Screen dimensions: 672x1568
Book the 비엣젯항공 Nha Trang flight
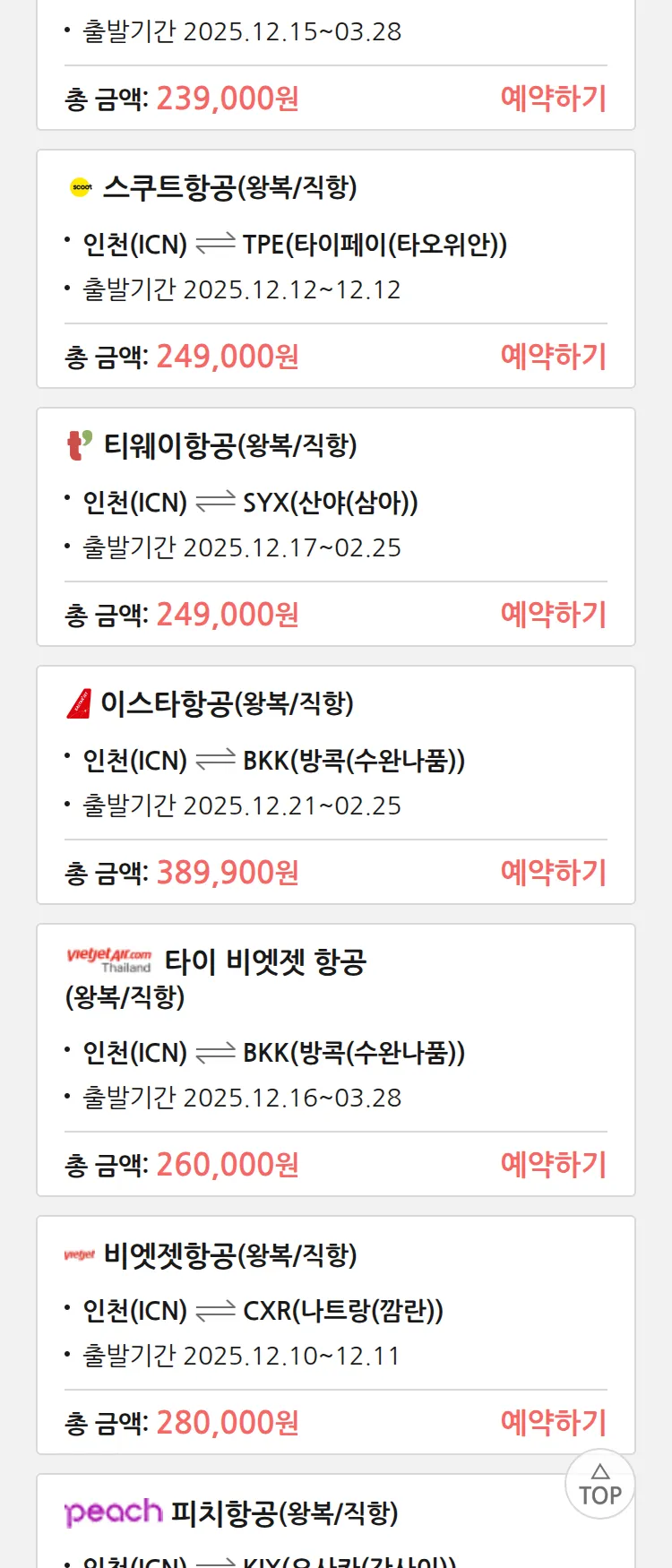point(553,1423)
